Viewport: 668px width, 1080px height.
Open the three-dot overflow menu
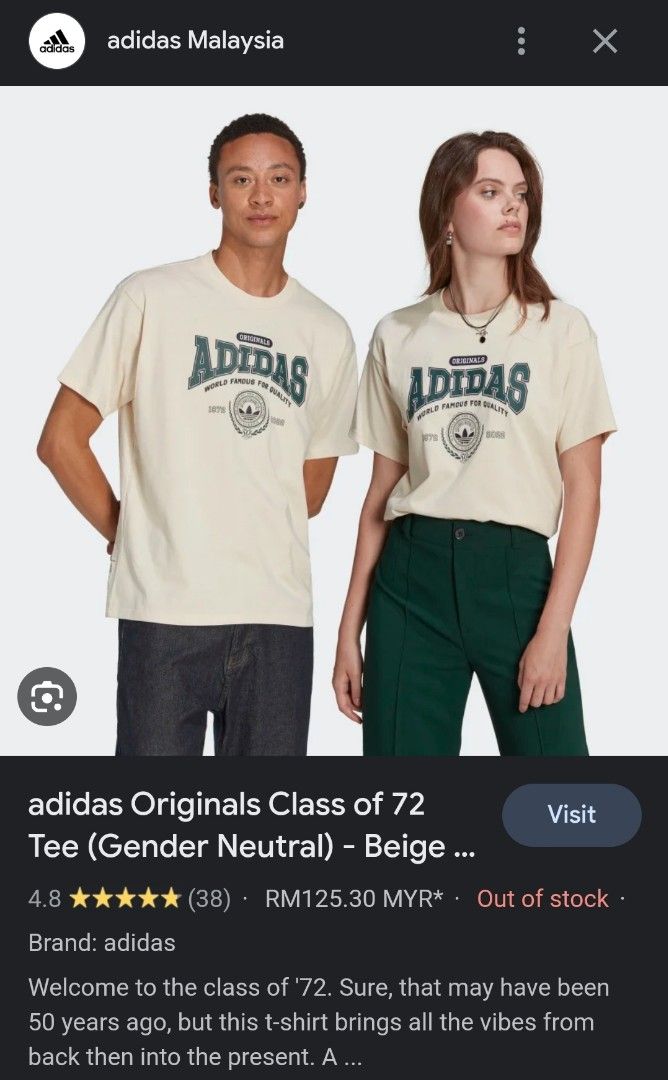coord(521,41)
